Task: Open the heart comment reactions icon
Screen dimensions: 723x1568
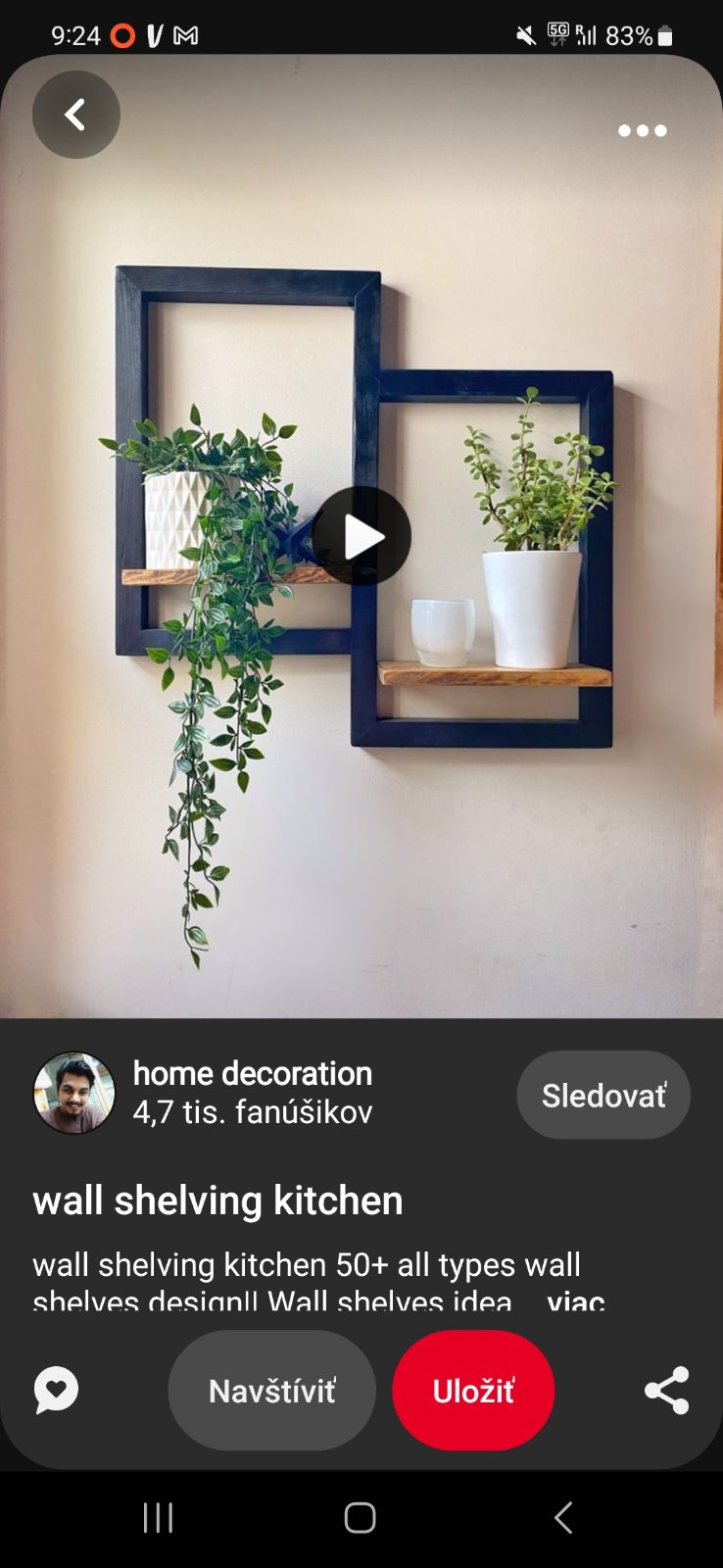Action: click(x=57, y=1390)
